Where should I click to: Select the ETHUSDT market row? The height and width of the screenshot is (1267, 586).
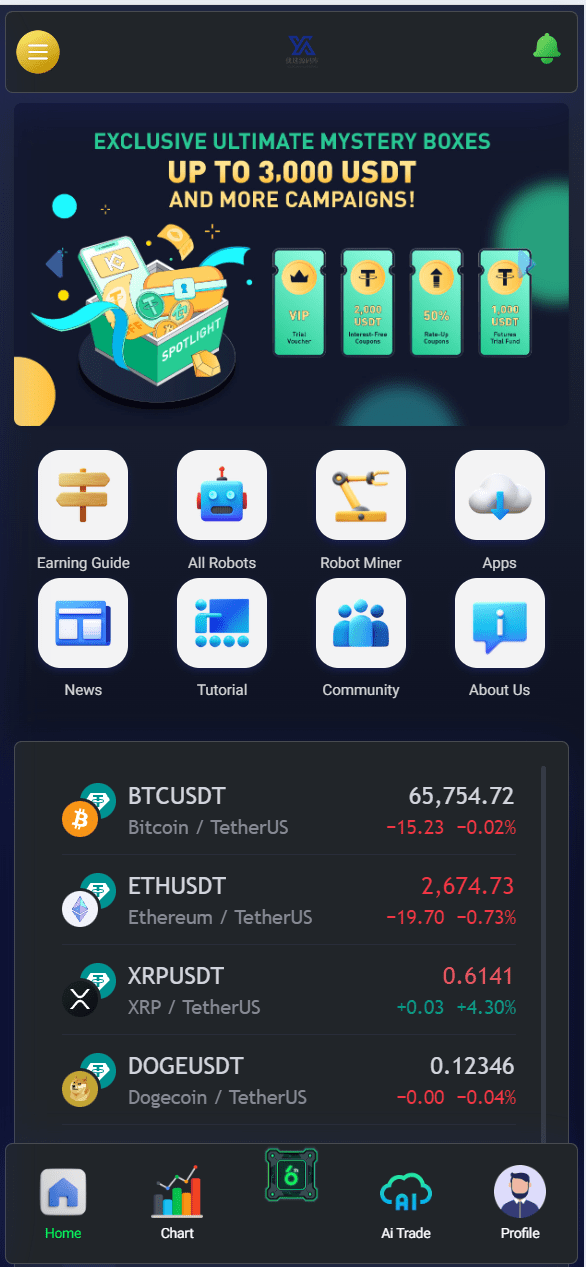289,900
